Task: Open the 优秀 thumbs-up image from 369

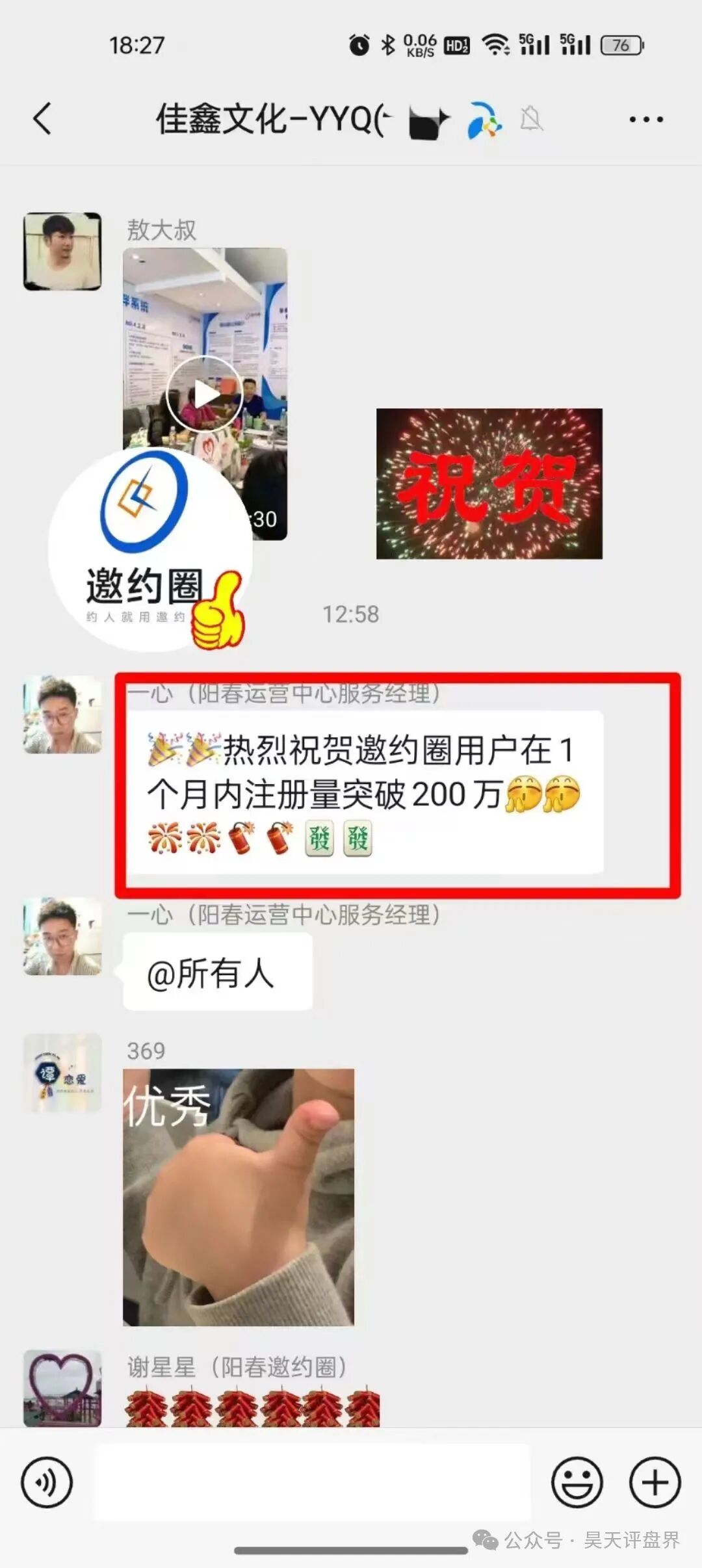Action: coord(239,1197)
